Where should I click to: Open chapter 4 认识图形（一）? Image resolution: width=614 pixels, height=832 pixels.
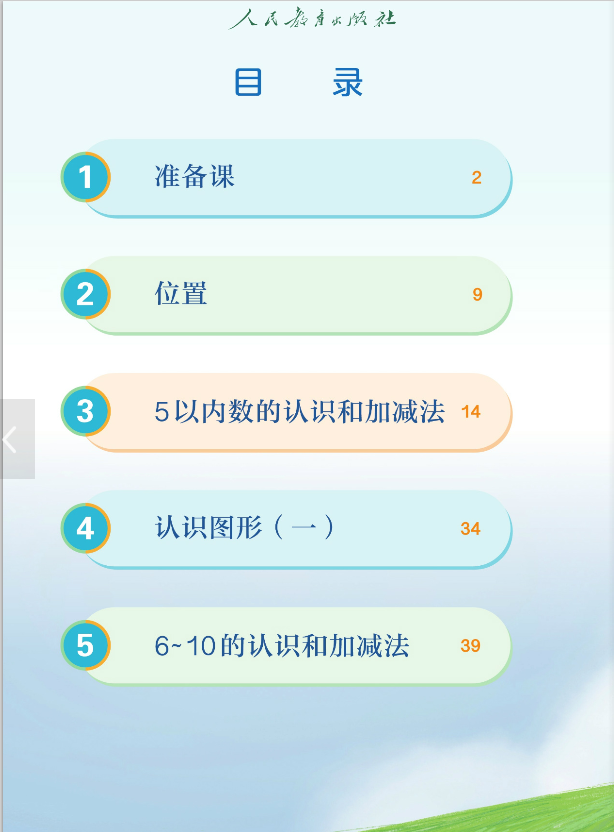coord(290,528)
